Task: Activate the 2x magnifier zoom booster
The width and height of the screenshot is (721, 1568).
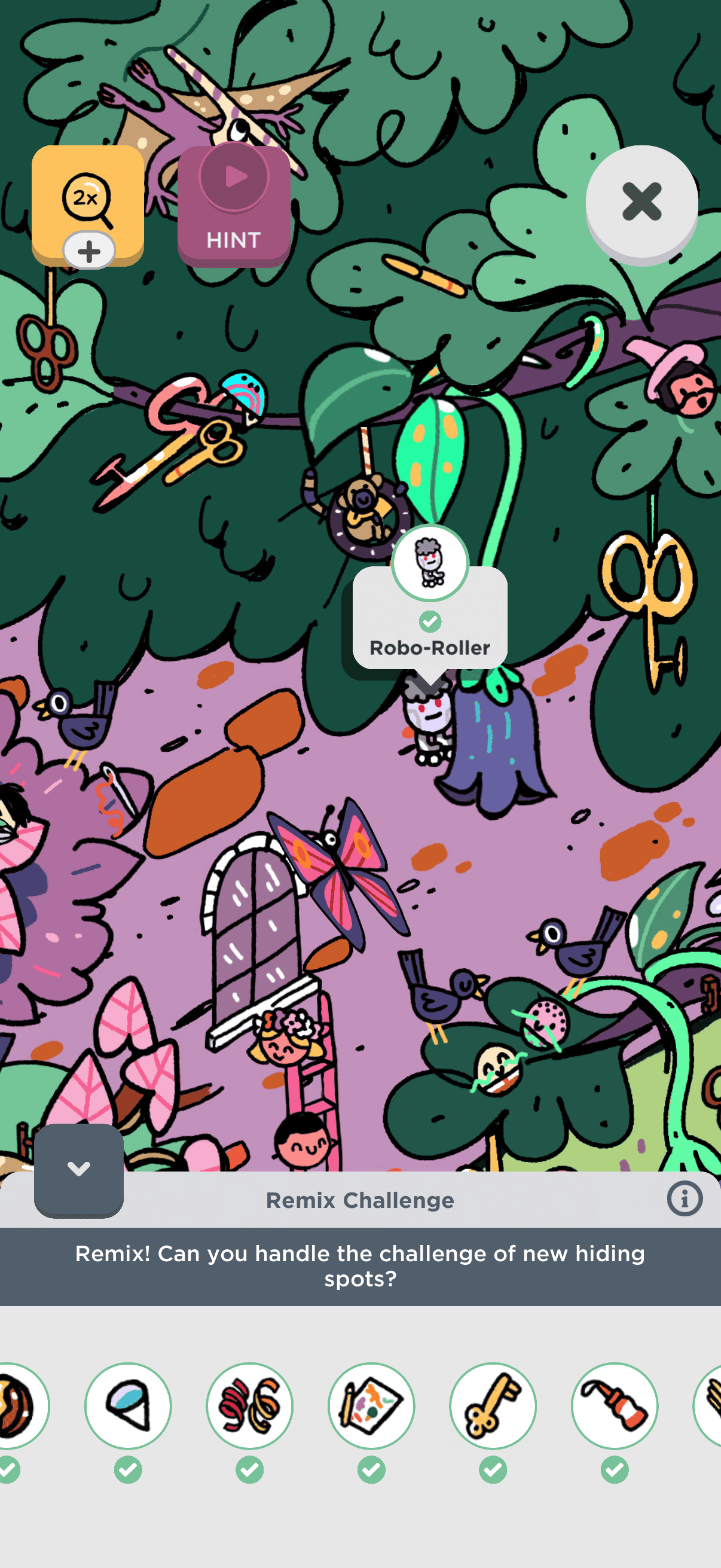Action: click(88, 202)
